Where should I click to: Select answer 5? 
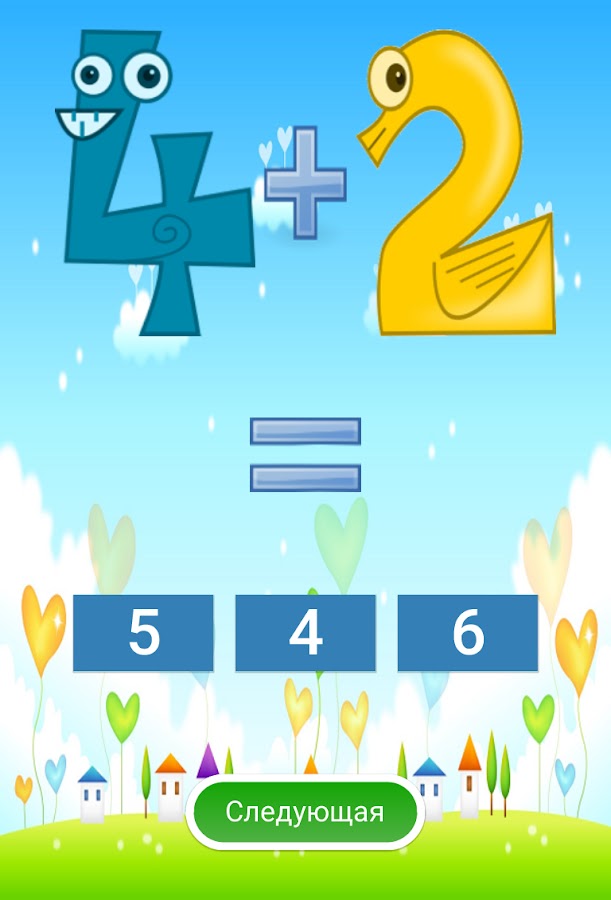coord(143,633)
